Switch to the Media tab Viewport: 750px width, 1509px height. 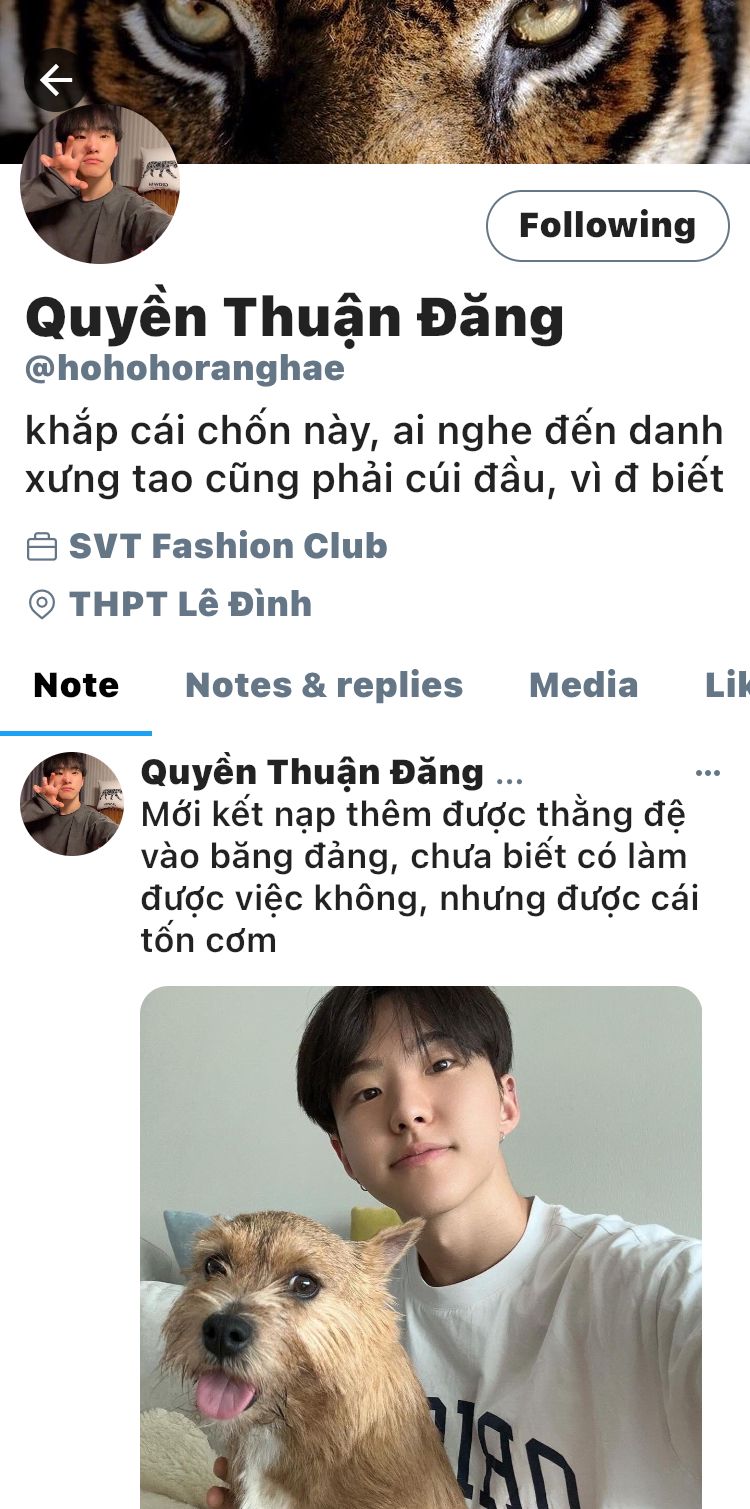(x=583, y=685)
